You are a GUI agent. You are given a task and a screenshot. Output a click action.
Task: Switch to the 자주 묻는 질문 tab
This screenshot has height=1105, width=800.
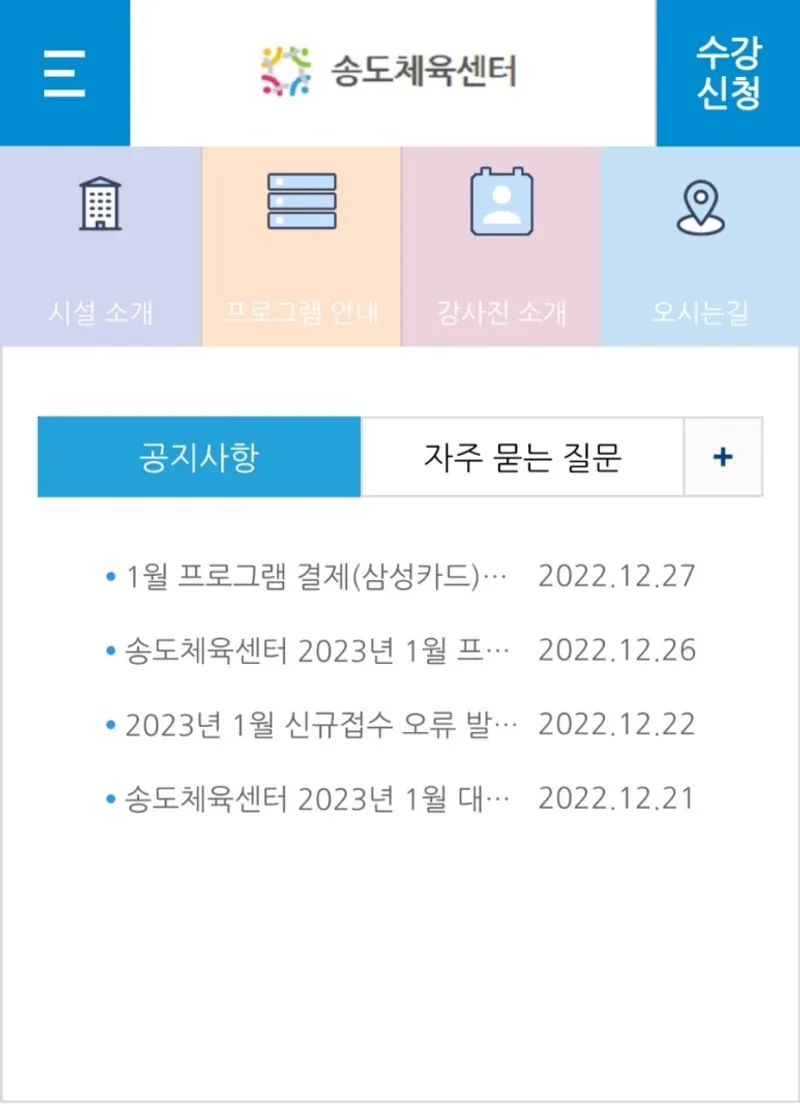coord(521,458)
